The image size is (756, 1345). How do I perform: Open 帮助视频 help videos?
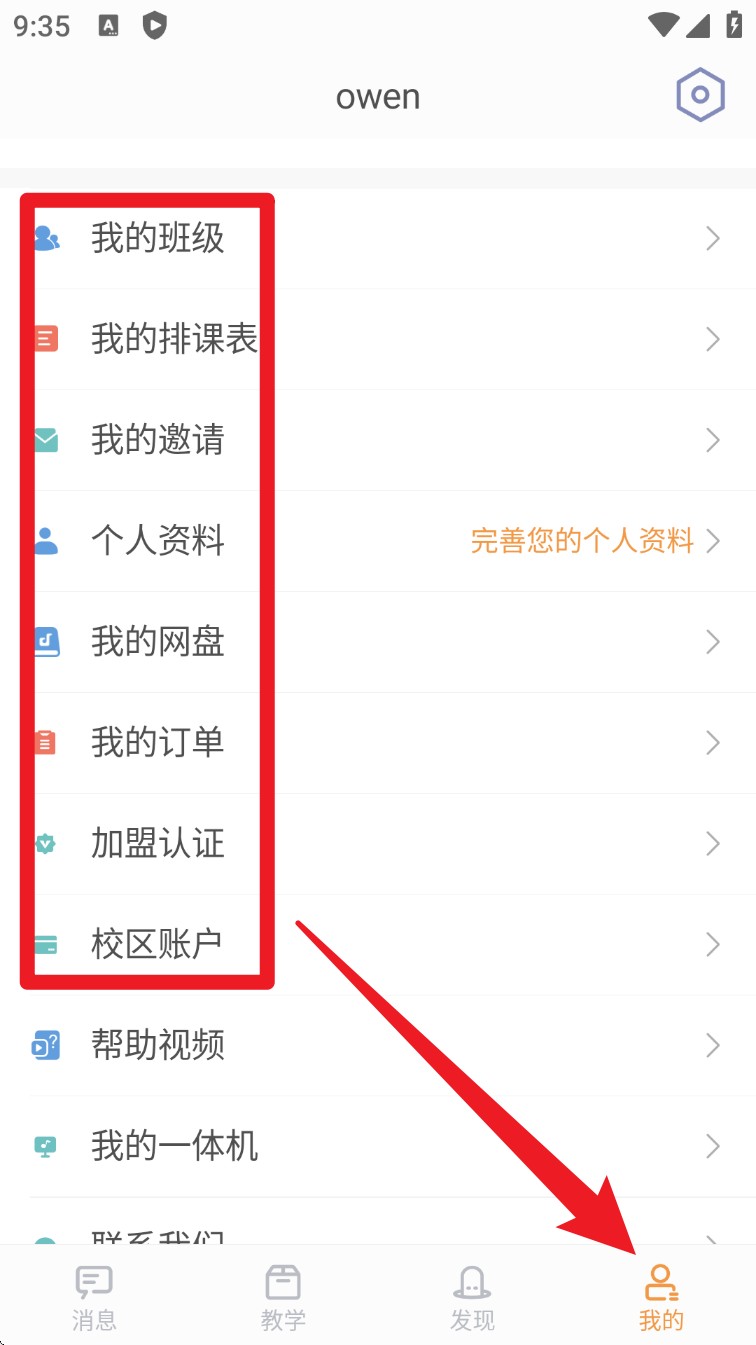[158, 1045]
